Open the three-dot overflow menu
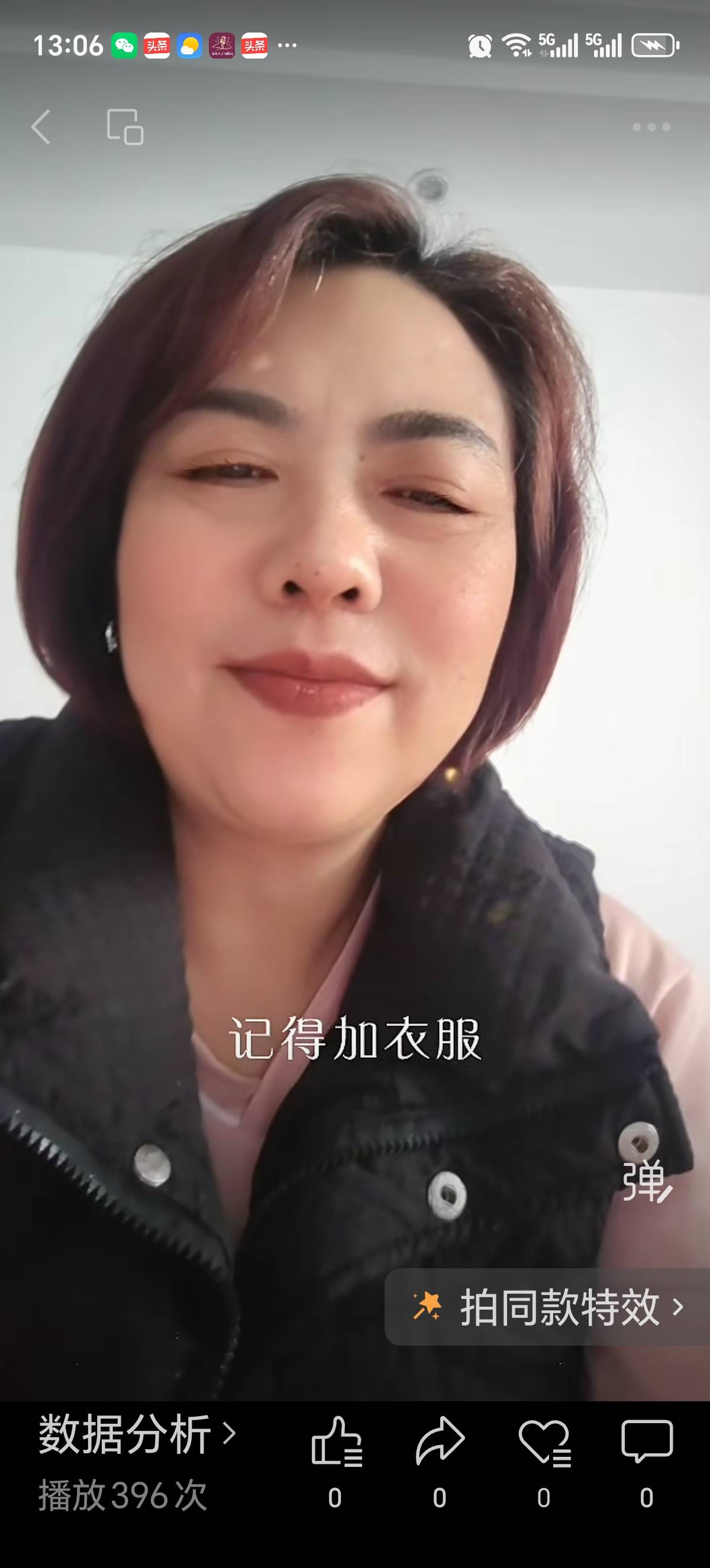This screenshot has width=710, height=1568. (651, 127)
